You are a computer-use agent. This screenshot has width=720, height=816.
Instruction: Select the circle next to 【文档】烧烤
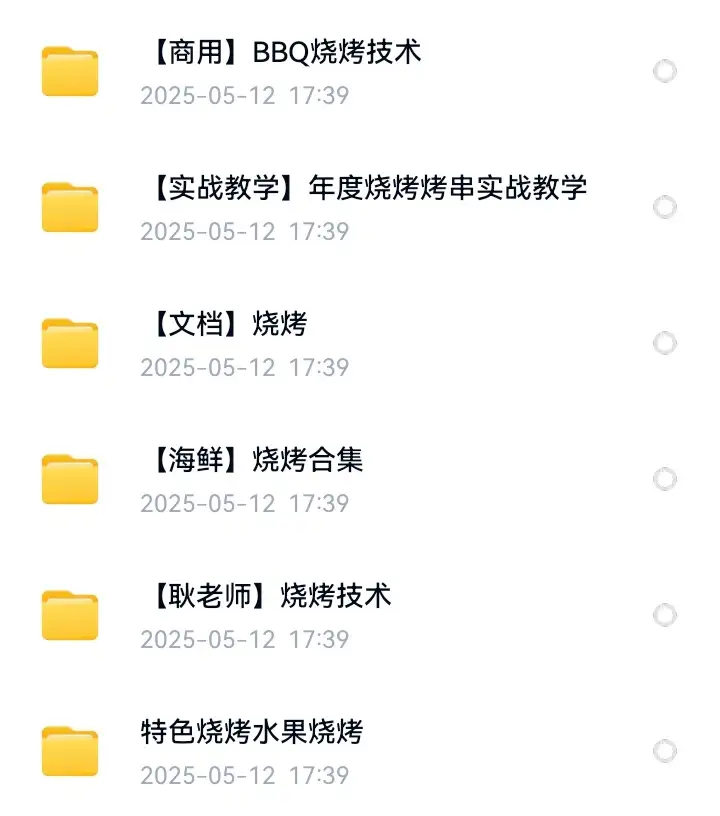click(x=662, y=343)
